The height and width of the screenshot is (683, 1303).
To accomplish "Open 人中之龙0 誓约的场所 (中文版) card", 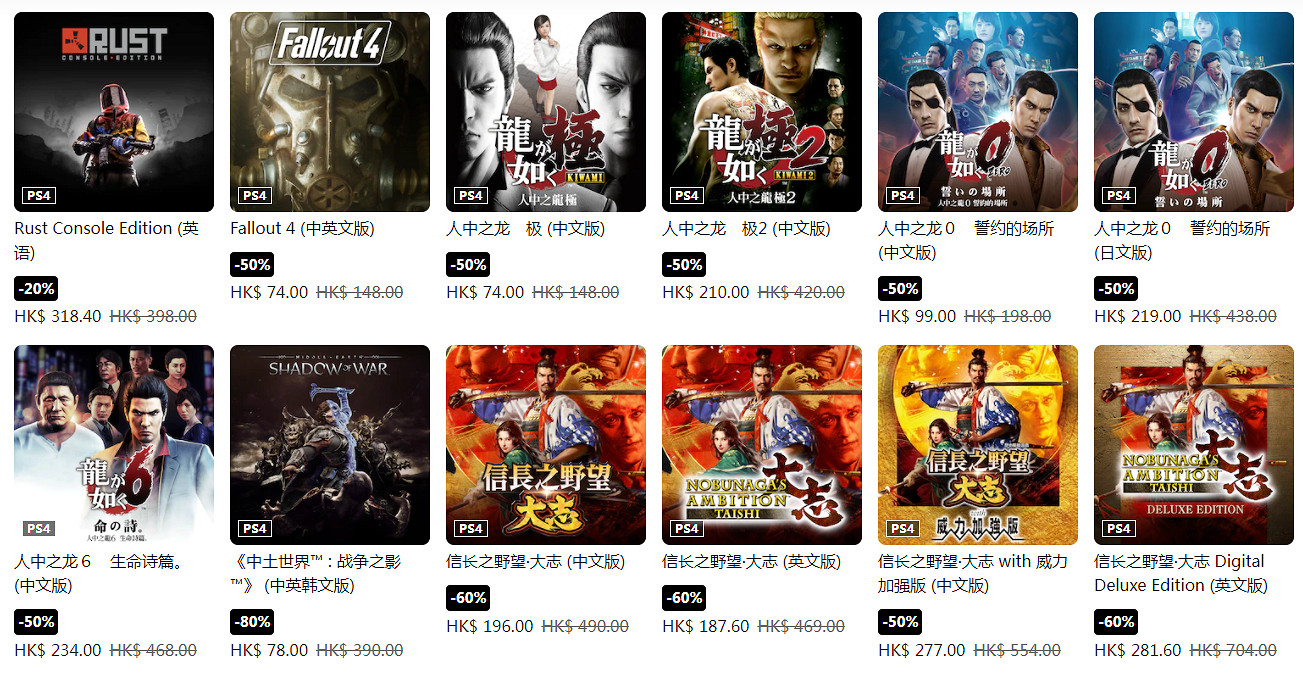I will coord(978,112).
